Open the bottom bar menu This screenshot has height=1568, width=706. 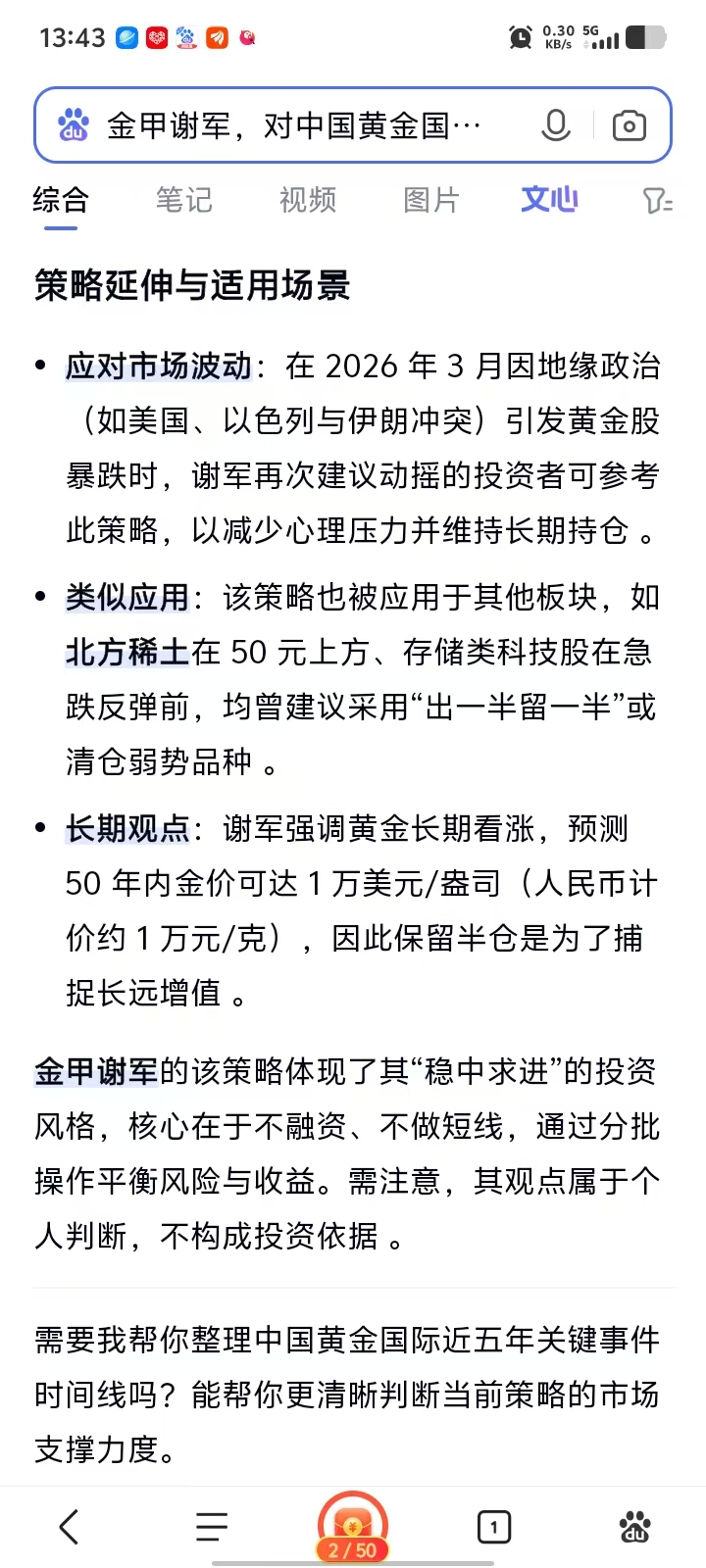[x=211, y=1527]
